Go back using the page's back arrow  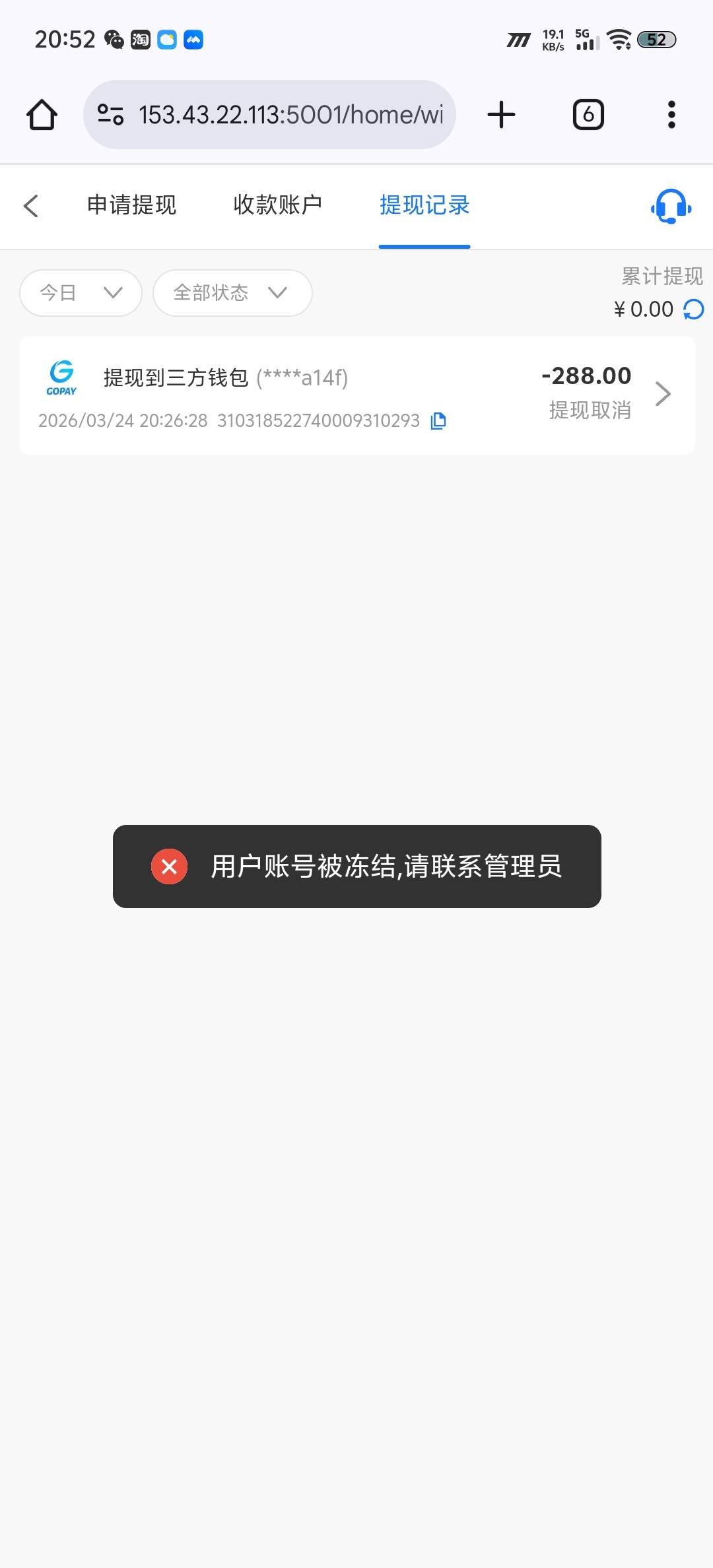(x=31, y=206)
